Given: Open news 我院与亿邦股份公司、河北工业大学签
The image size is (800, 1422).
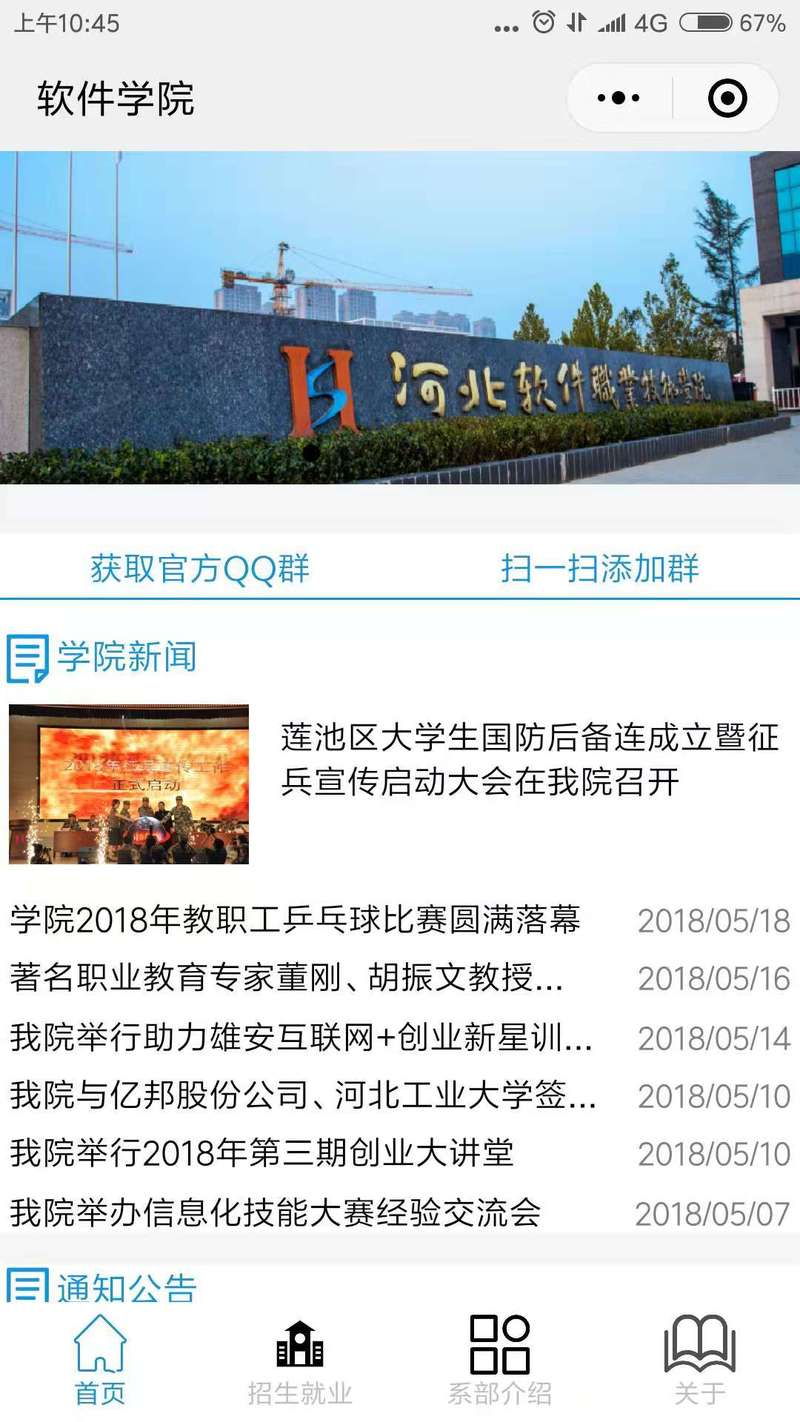Looking at the screenshot, I should pos(400,1096).
